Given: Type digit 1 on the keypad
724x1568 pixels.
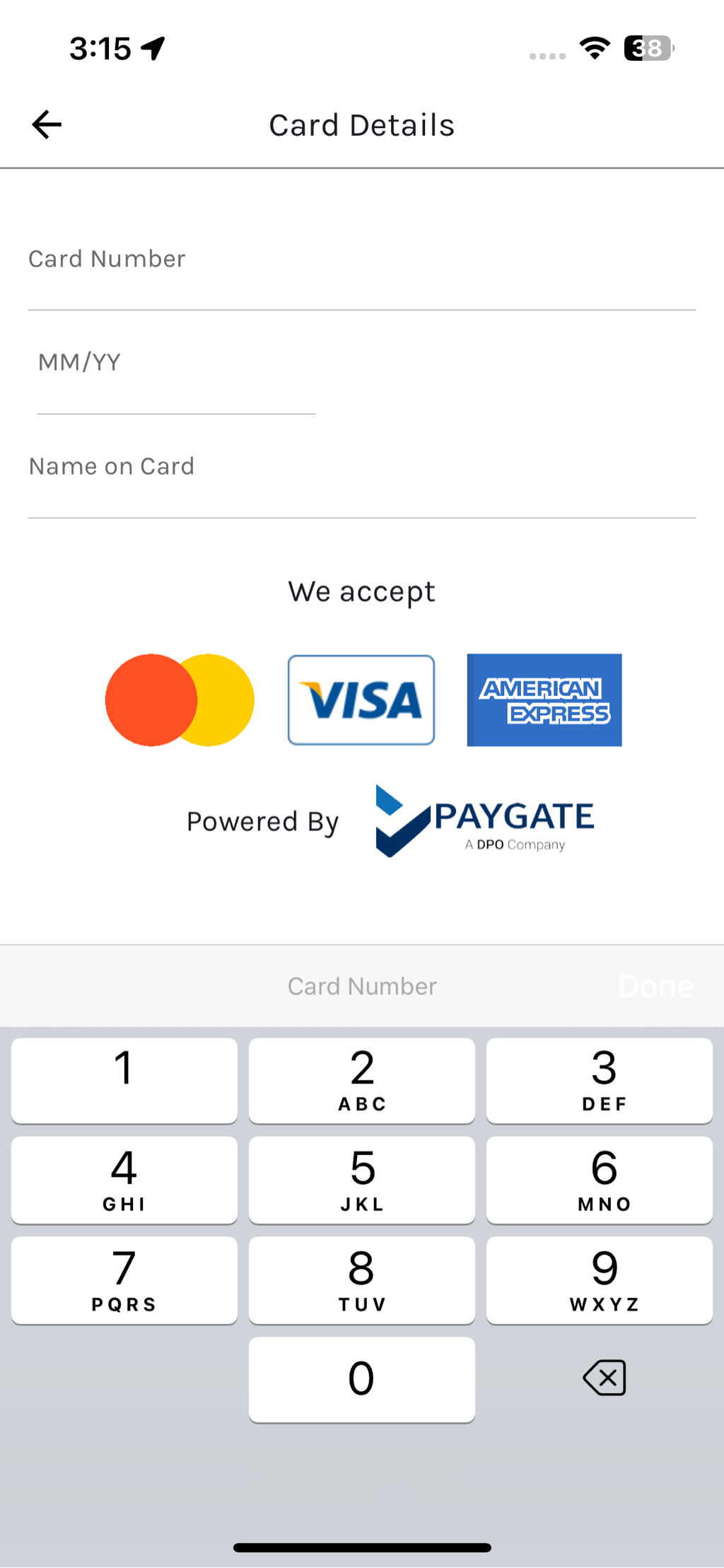Looking at the screenshot, I should pos(124,1080).
